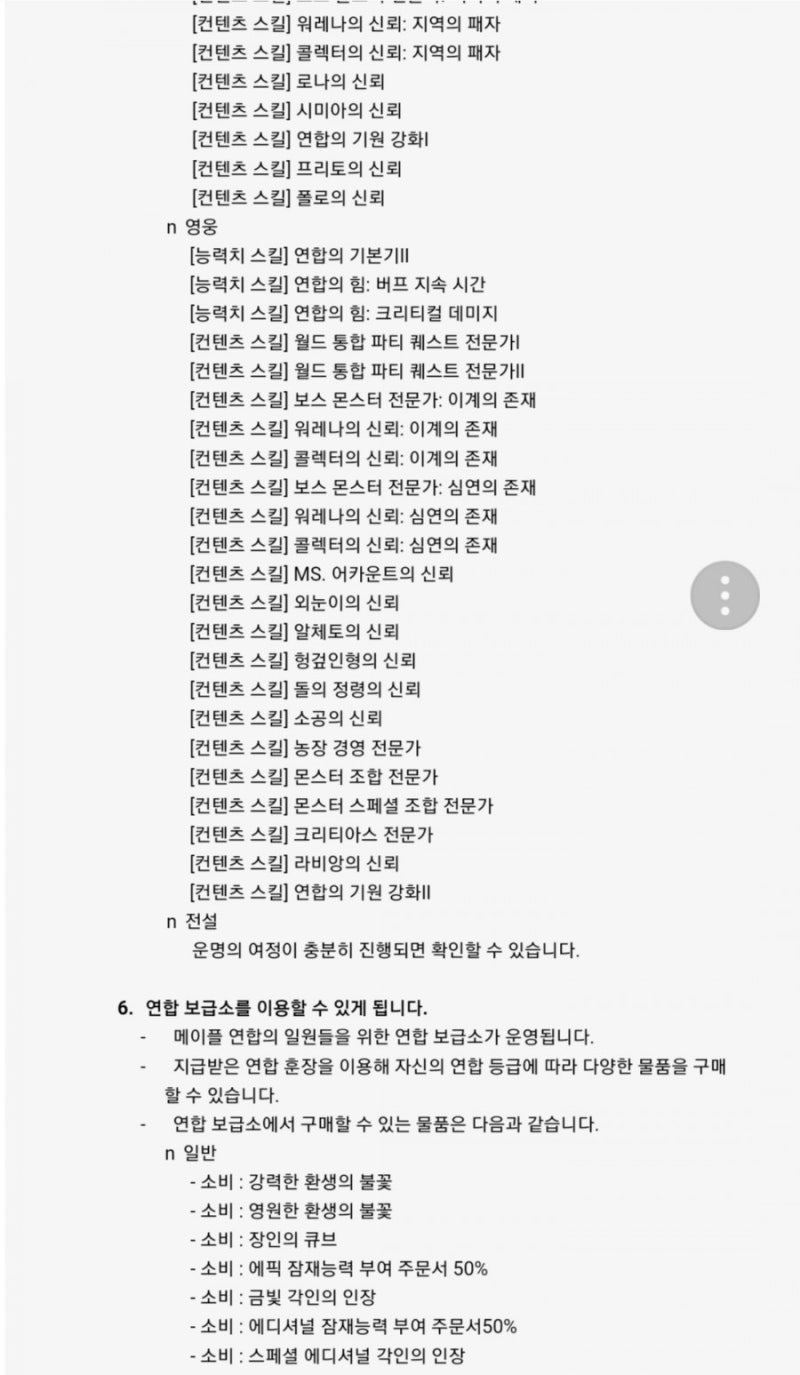Screen dimensions: 800x1375
Task: Select '[컨텐츠 스킬] MS. 어카운트의 신뢰'
Action: coord(320,574)
